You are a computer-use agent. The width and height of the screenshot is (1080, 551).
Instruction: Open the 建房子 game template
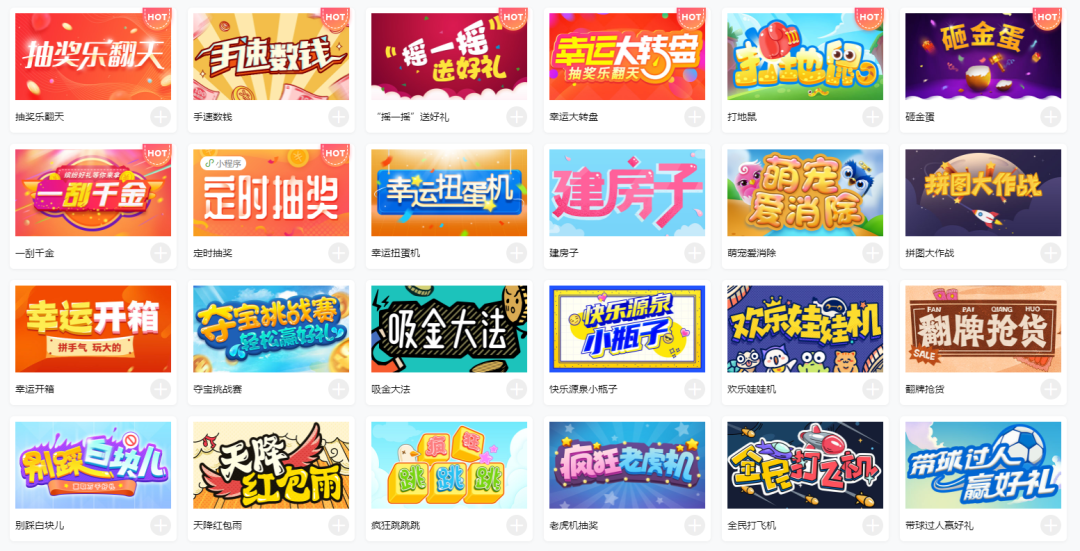click(627, 193)
